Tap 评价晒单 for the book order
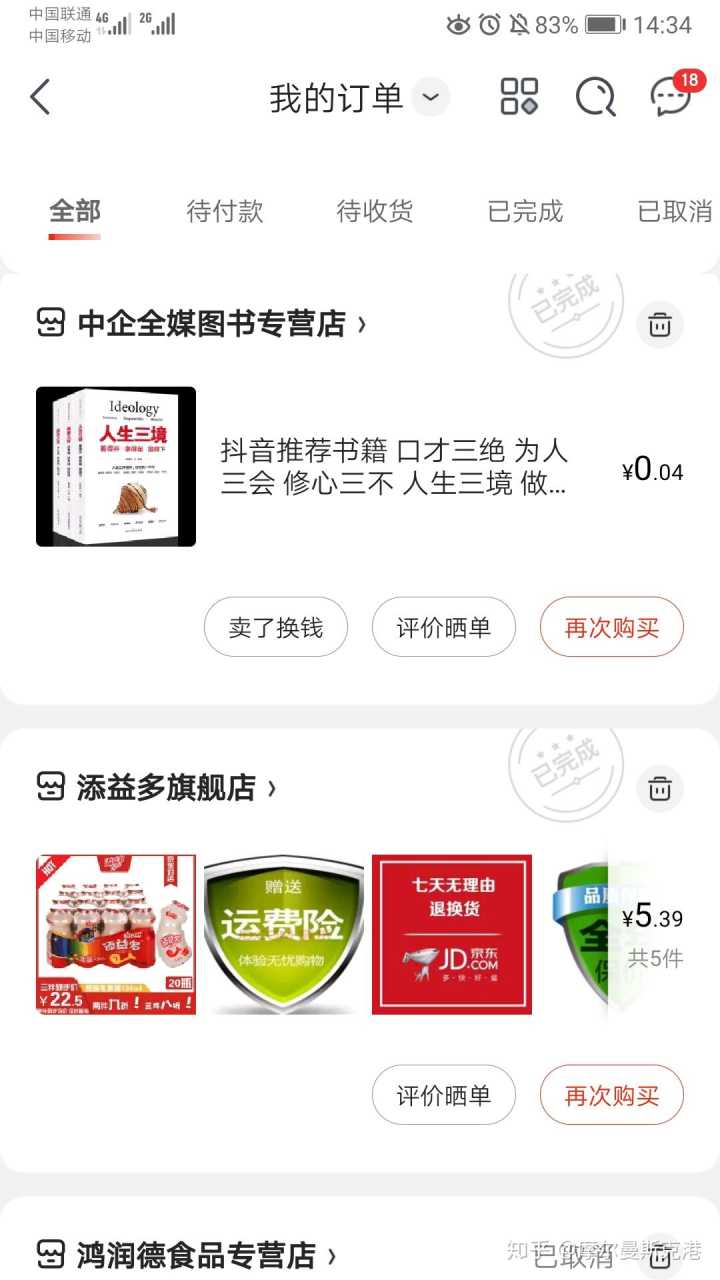The width and height of the screenshot is (720, 1280). (444, 628)
